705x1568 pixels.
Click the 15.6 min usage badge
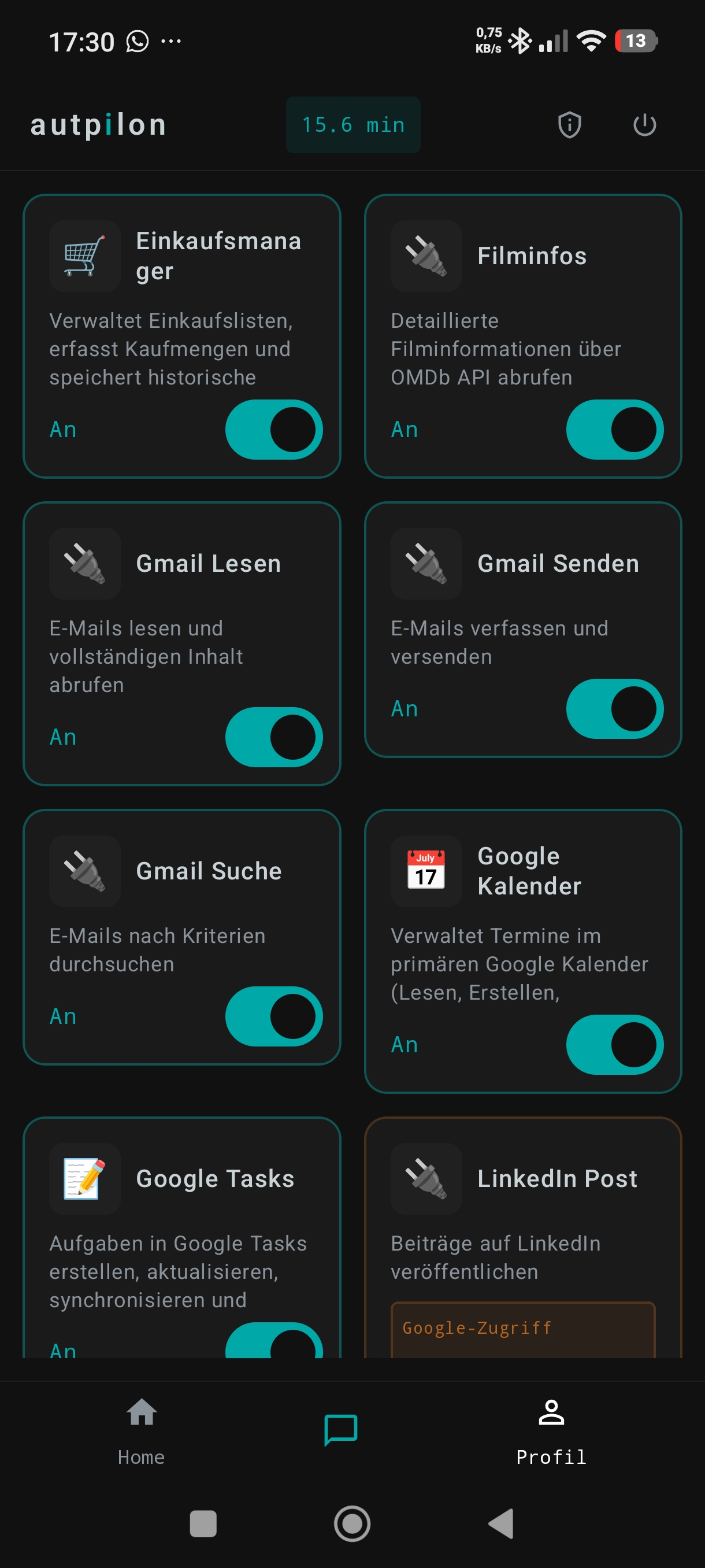point(353,124)
